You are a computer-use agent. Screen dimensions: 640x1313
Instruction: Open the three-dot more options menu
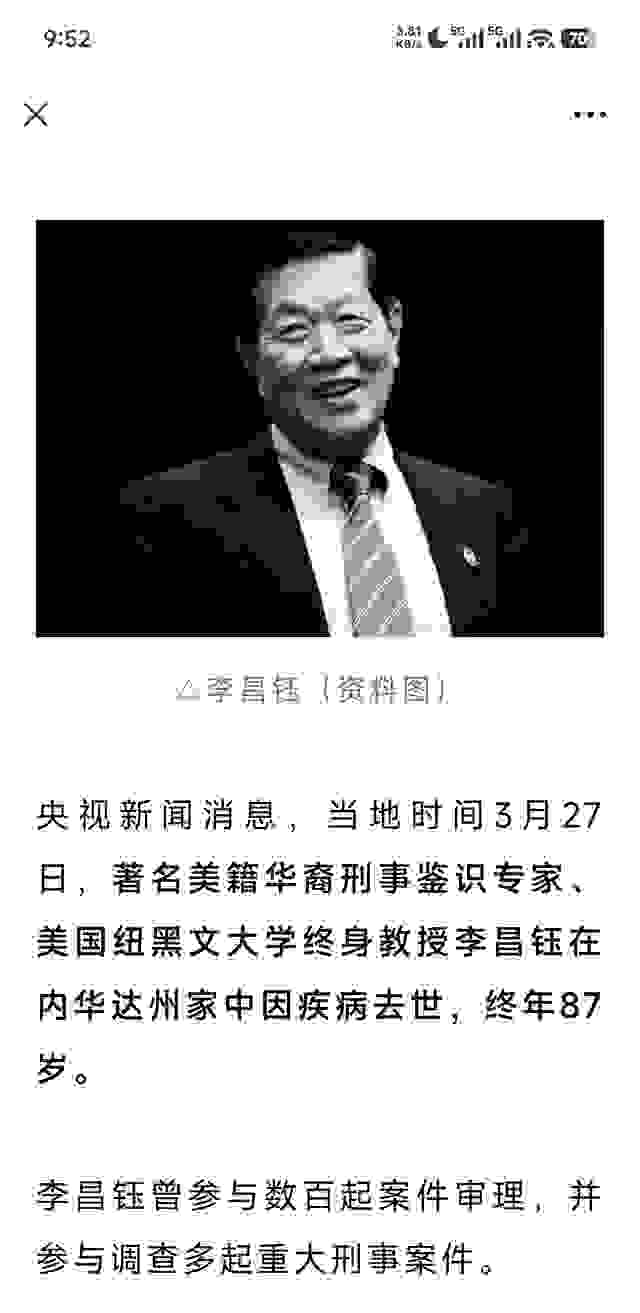589,115
